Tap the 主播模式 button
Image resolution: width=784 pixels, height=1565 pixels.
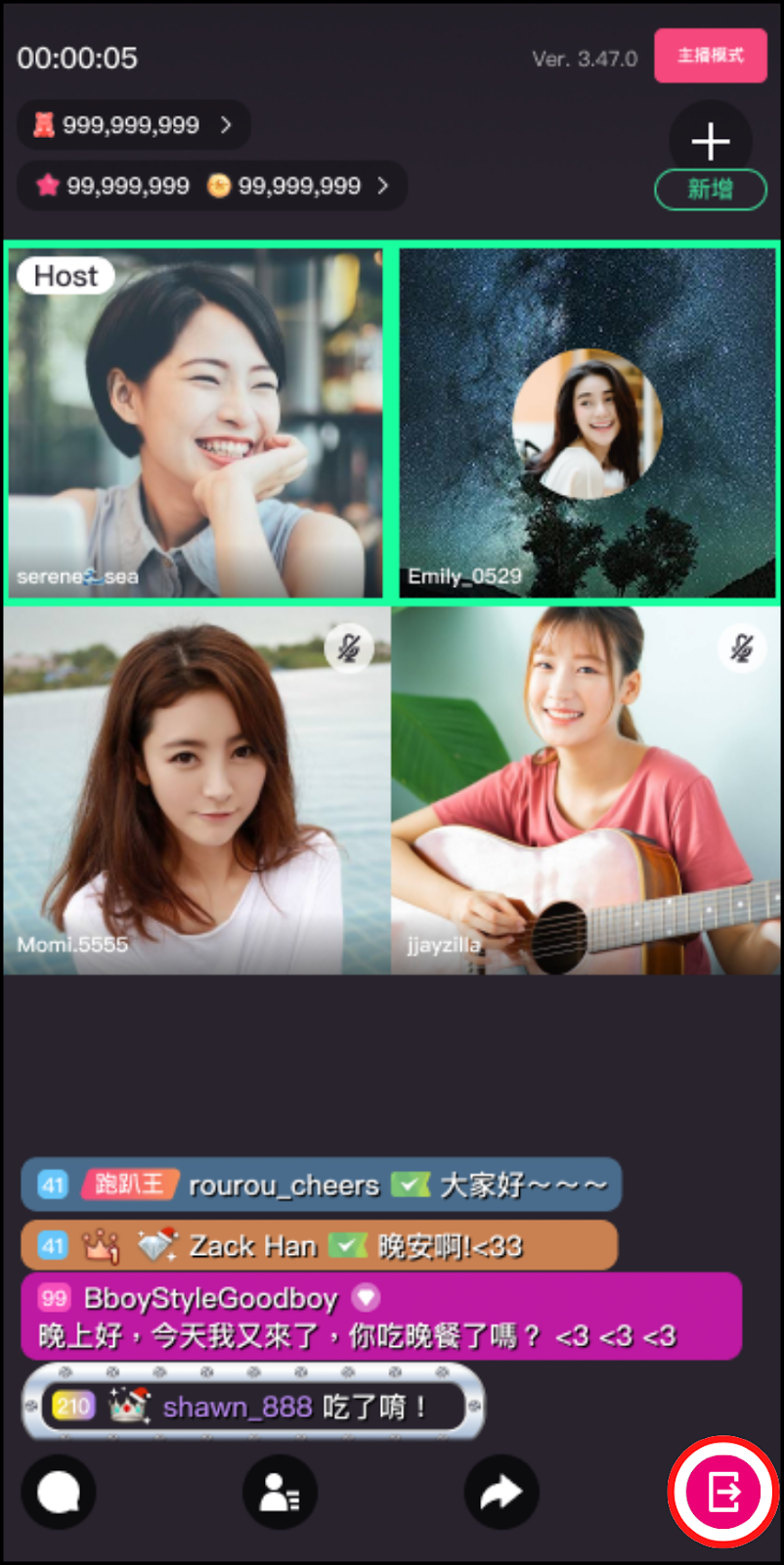pyautogui.click(x=710, y=56)
